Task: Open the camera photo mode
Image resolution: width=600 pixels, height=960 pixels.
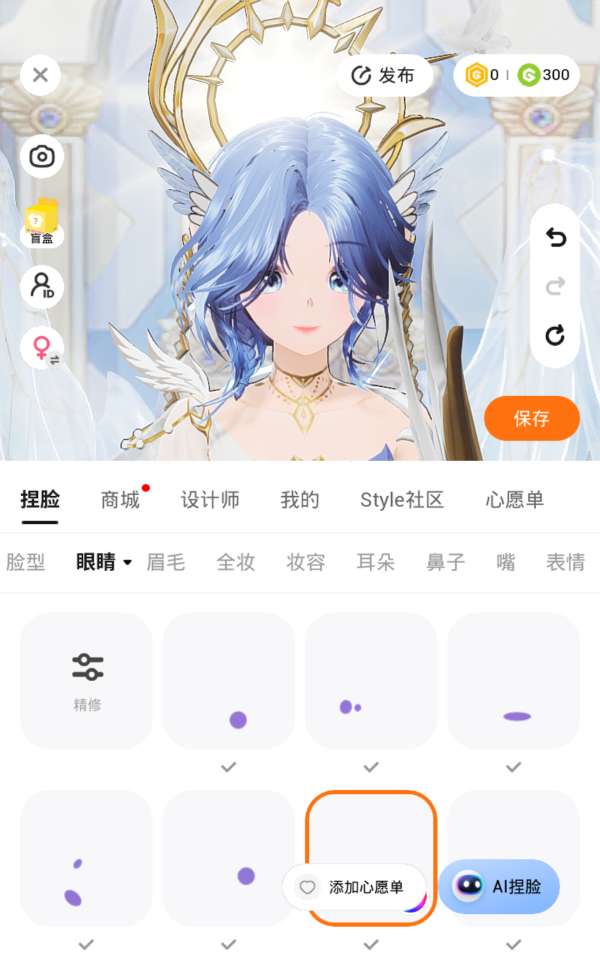Action: coord(42,156)
